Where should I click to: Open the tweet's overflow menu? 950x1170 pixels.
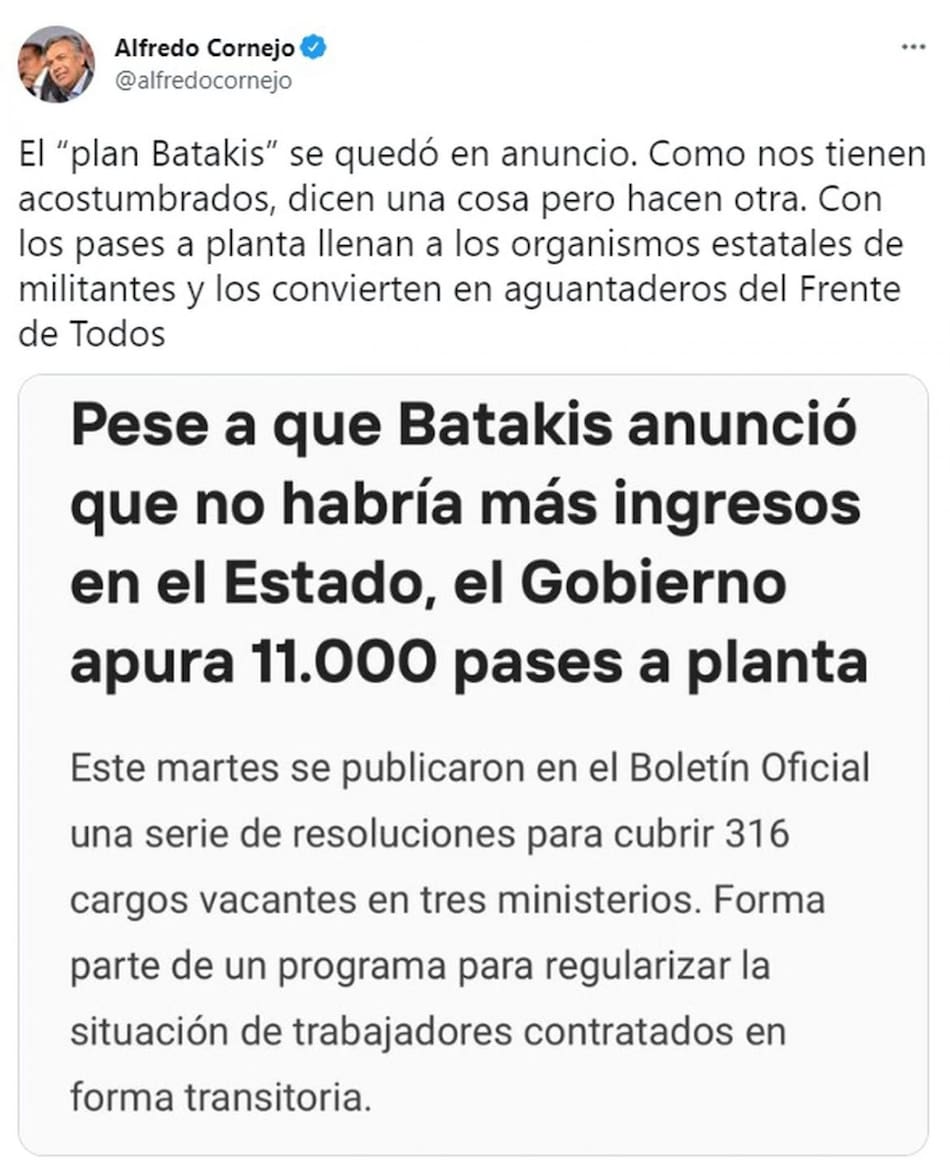click(913, 47)
